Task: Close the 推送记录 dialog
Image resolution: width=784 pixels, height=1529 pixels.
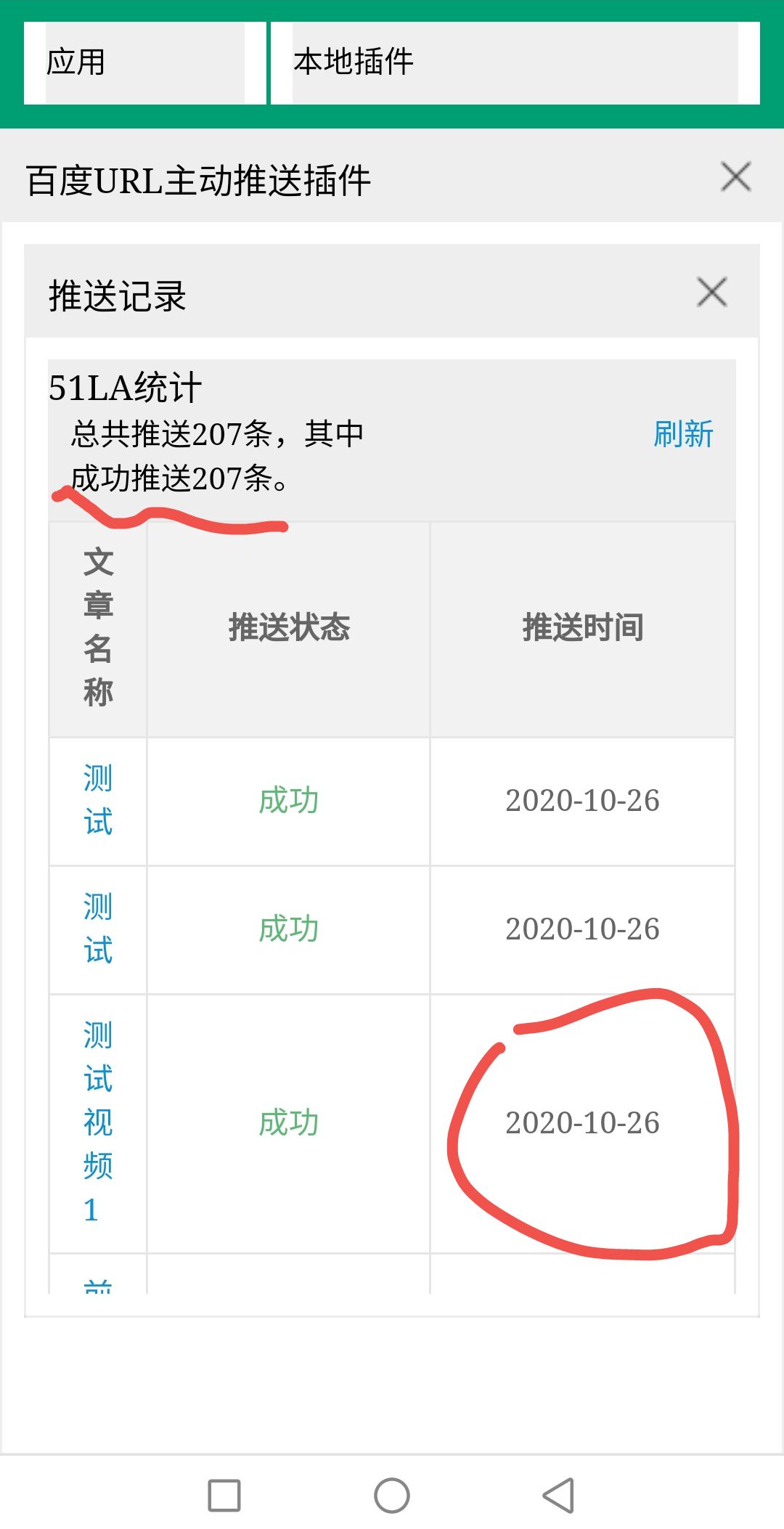Action: 711,293
